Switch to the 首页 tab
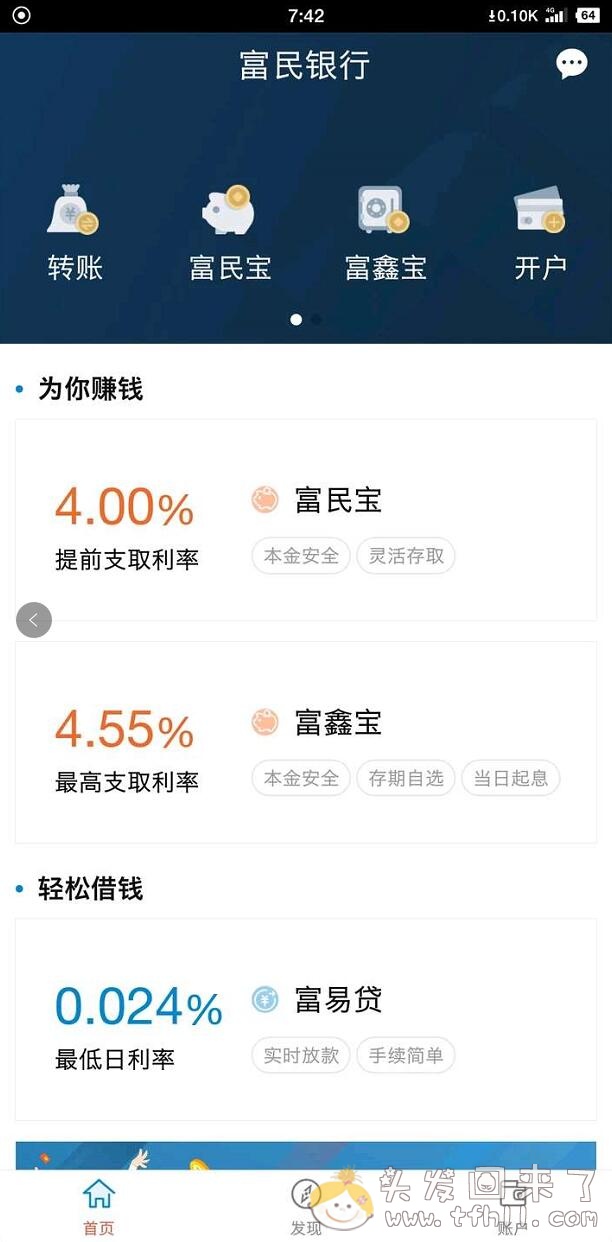The width and height of the screenshot is (612, 1242). [99, 1206]
